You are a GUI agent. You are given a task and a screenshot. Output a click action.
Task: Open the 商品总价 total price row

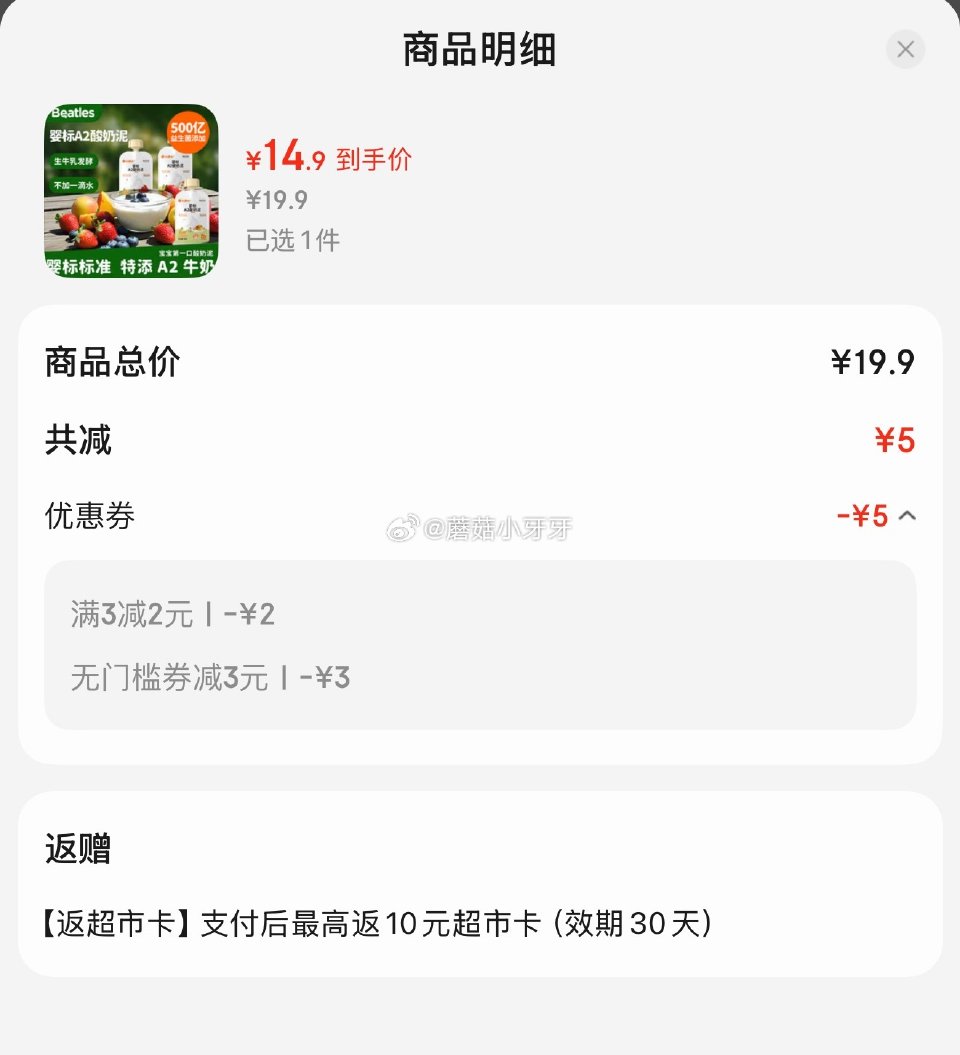110,362
